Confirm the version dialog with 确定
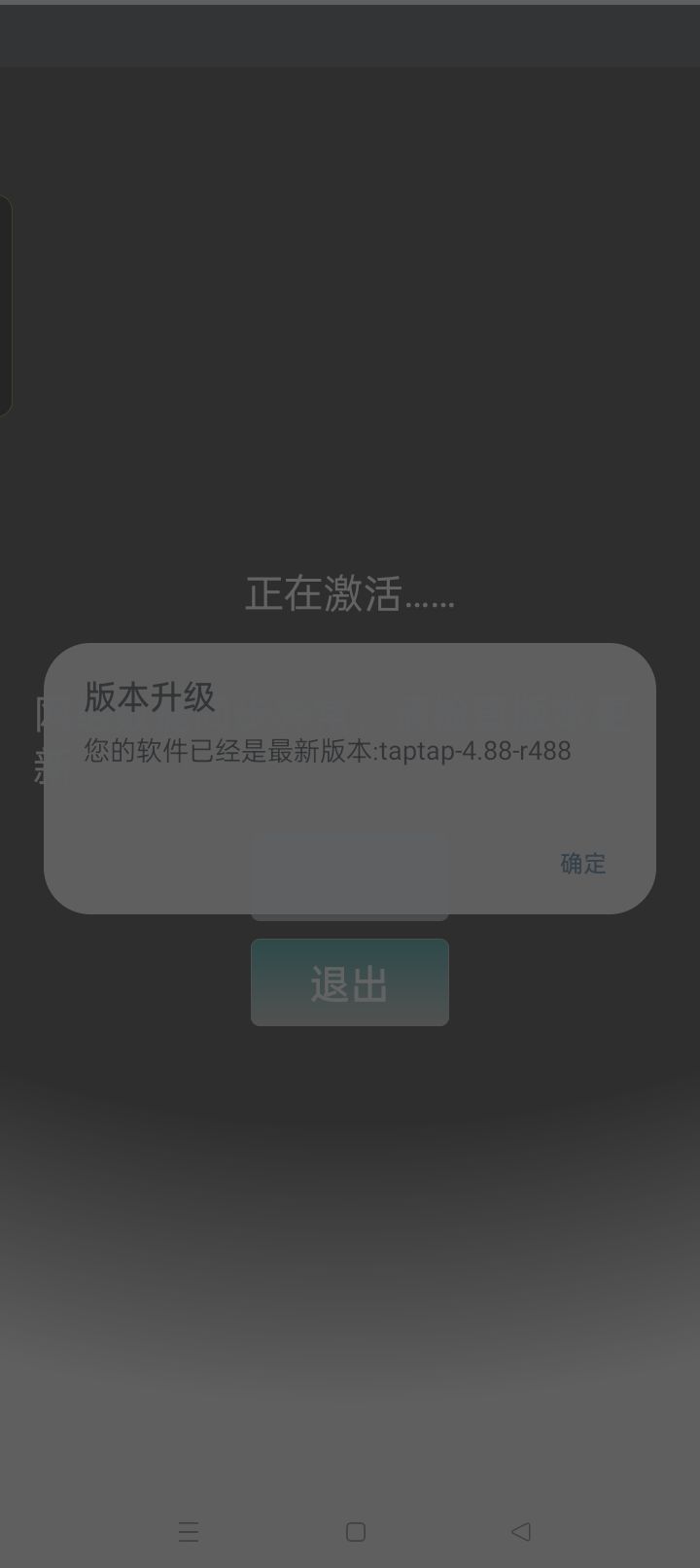Viewport: 700px width, 1568px height. [582, 863]
